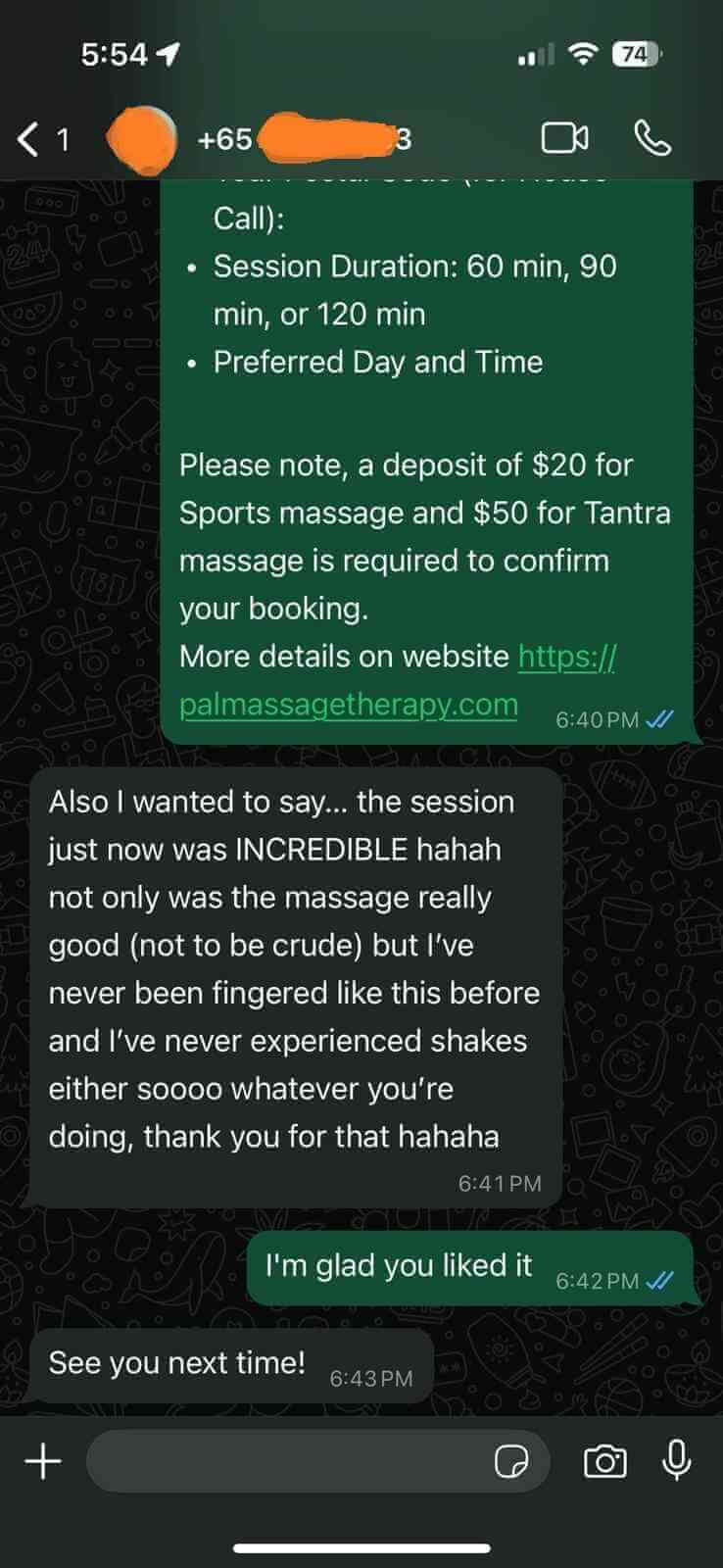This screenshot has height=1568, width=723.
Task: Open the sticker picker in message box
Action: tap(511, 1461)
